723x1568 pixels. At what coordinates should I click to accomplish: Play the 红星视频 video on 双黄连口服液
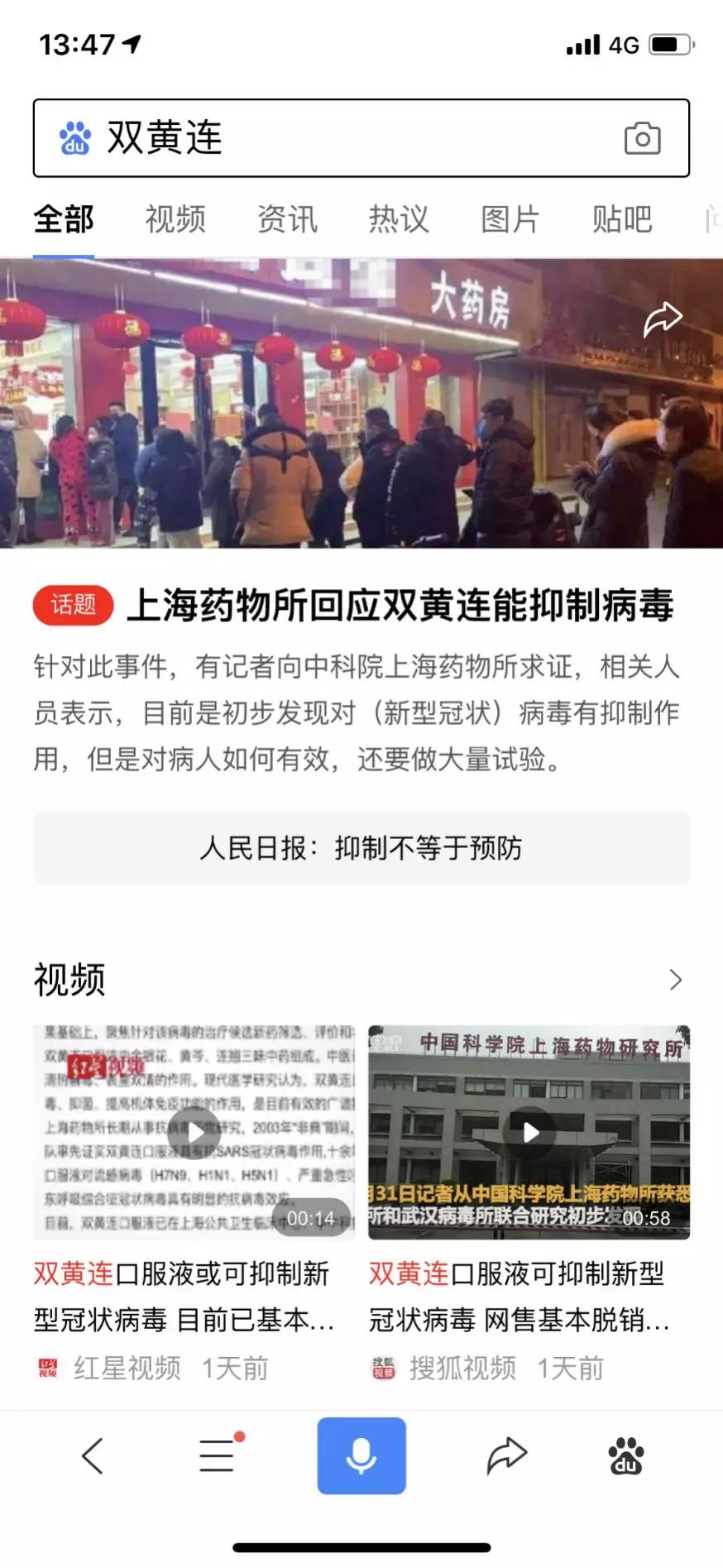pos(194,1132)
